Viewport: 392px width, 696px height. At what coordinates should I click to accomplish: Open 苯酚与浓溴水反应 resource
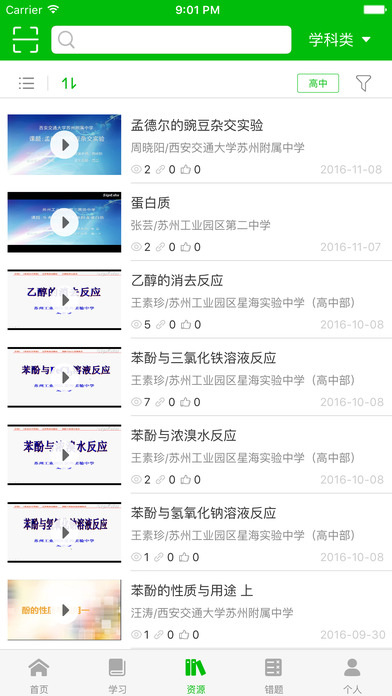pos(196,455)
